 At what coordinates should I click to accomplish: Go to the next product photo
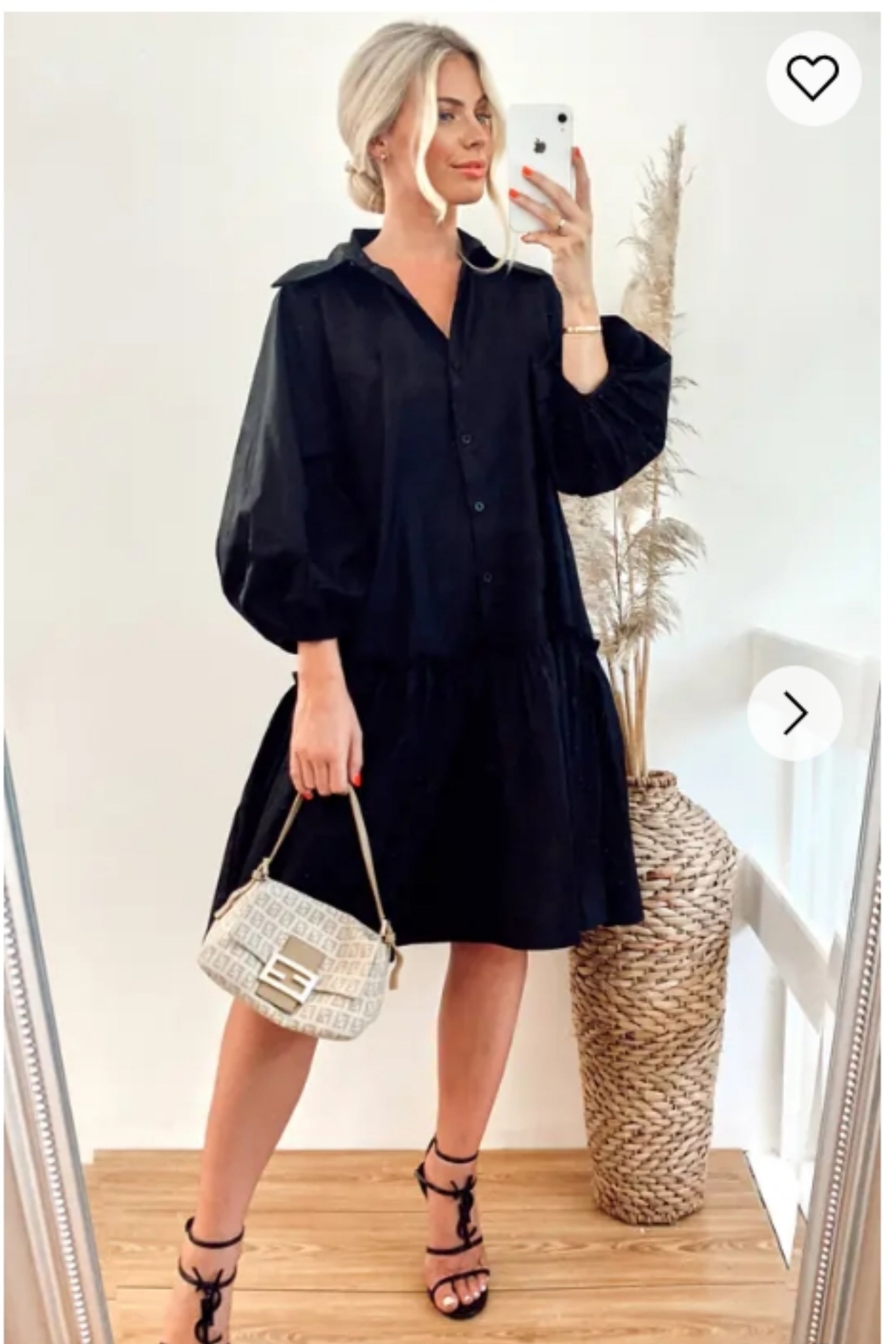click(795, 713)
